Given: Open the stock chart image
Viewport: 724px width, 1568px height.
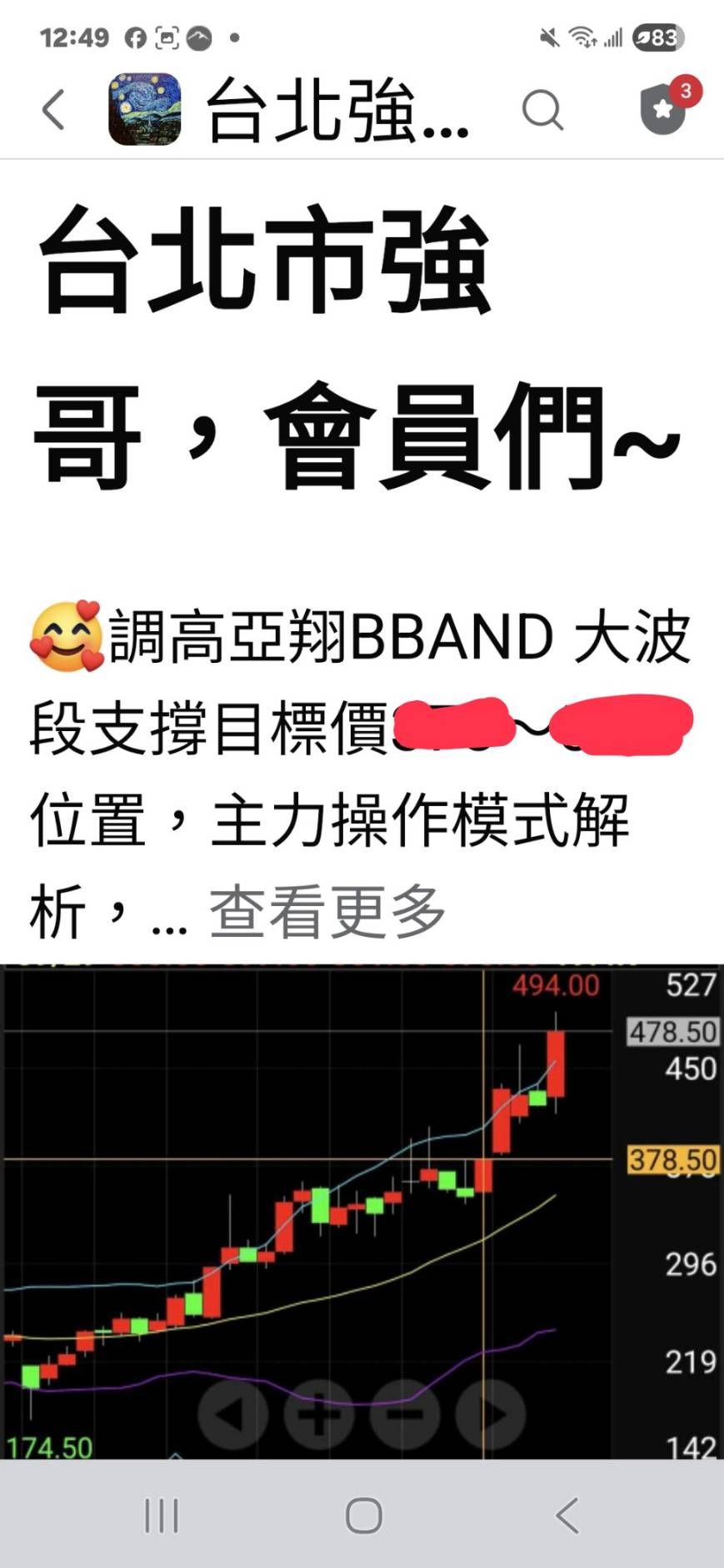Looking at the screenshot, I should point(362,1212).
